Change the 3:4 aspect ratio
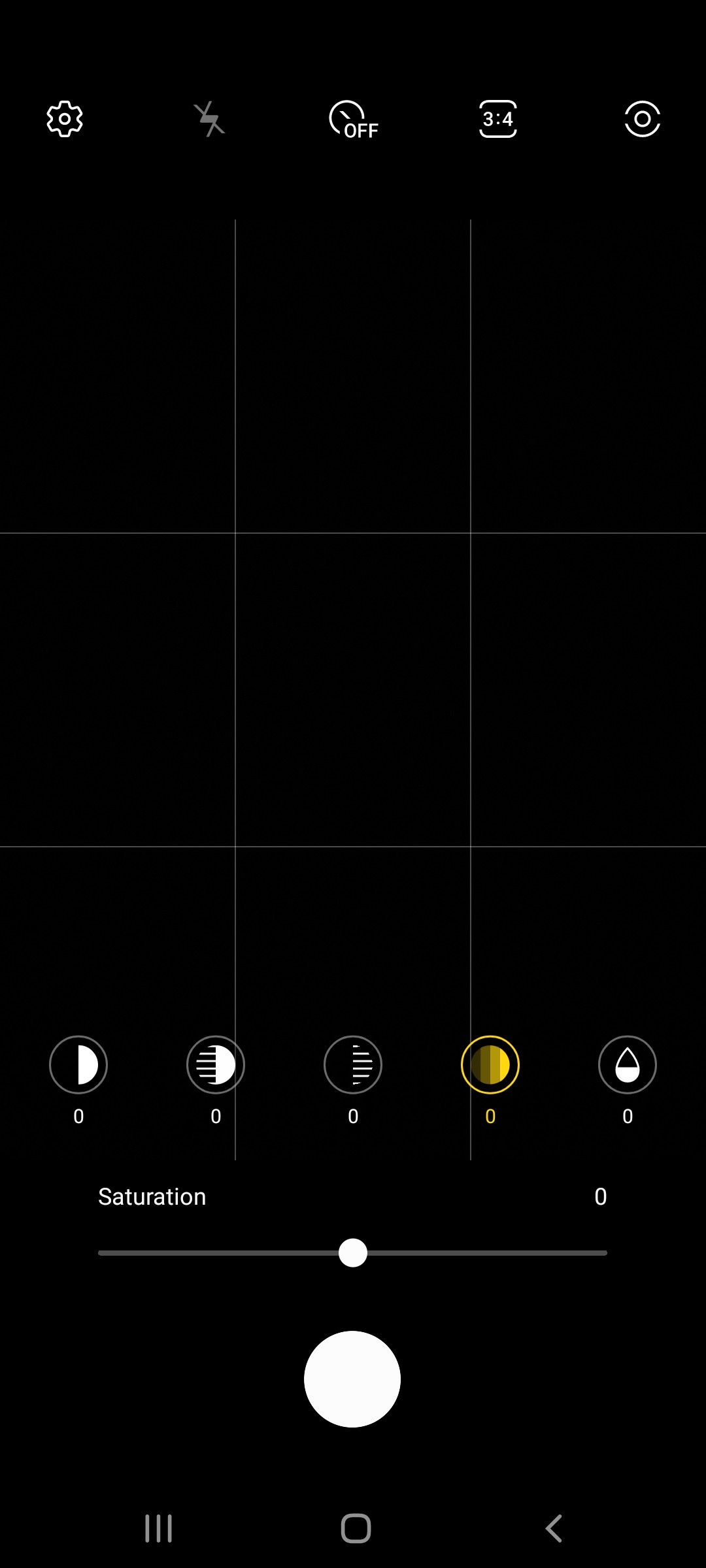 point(498,119)
